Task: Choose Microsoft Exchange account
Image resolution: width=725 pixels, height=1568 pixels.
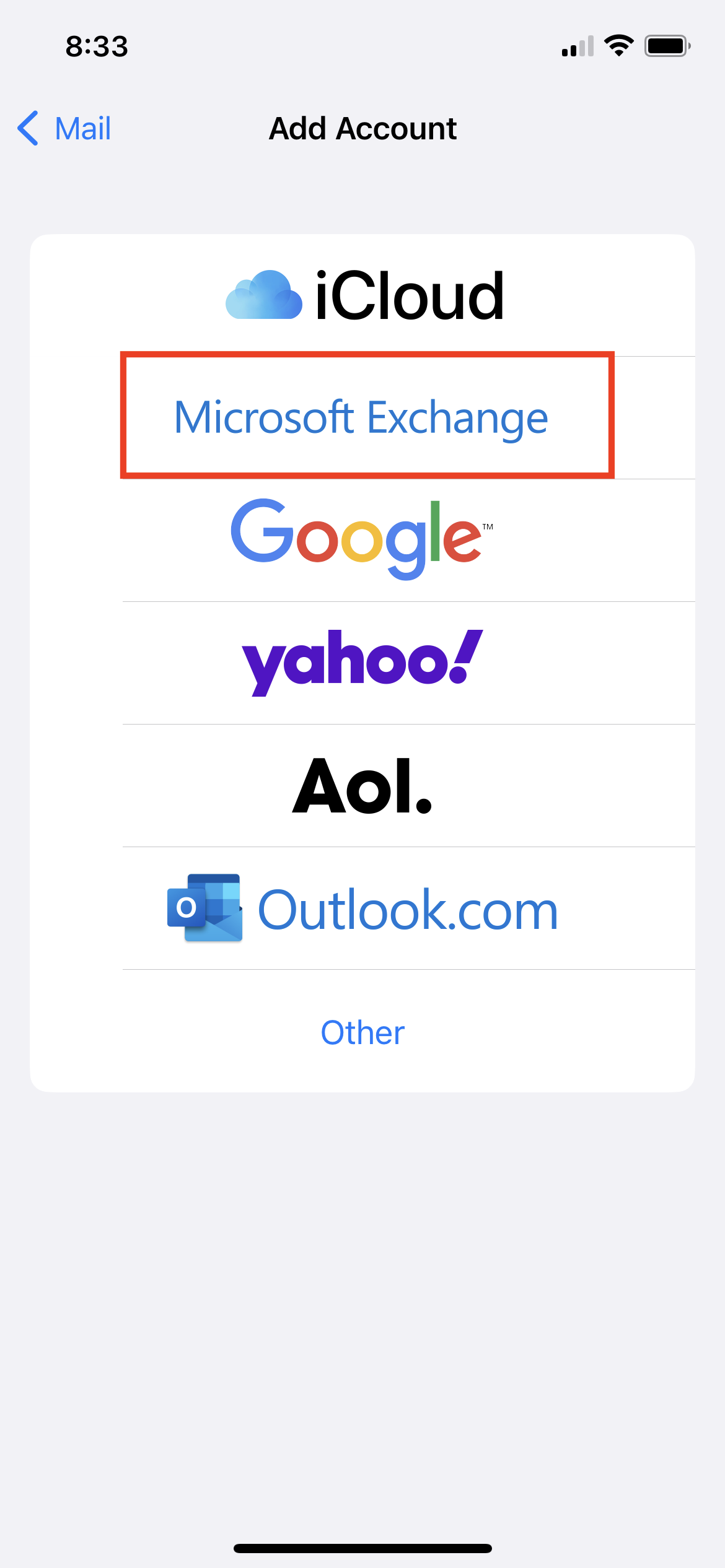Action: coord(362,417)
